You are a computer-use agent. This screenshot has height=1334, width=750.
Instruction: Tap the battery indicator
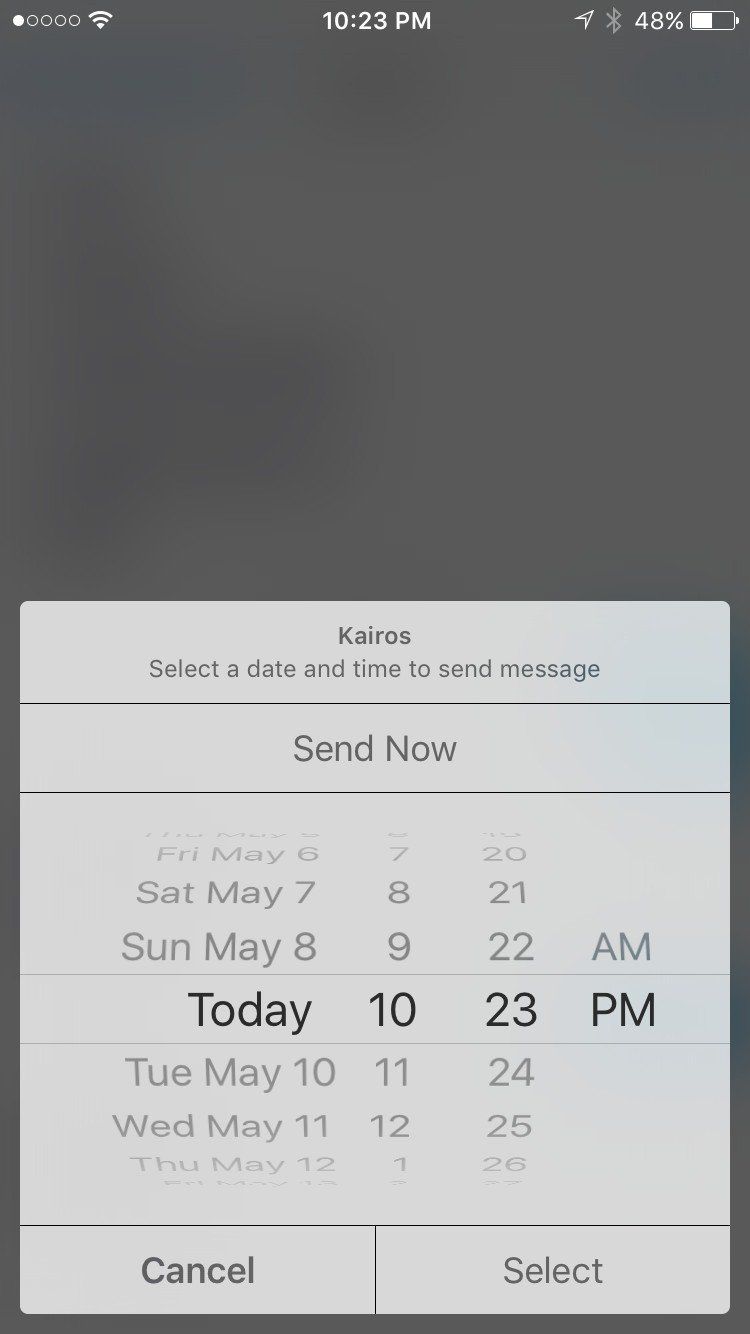pos(712,19)
